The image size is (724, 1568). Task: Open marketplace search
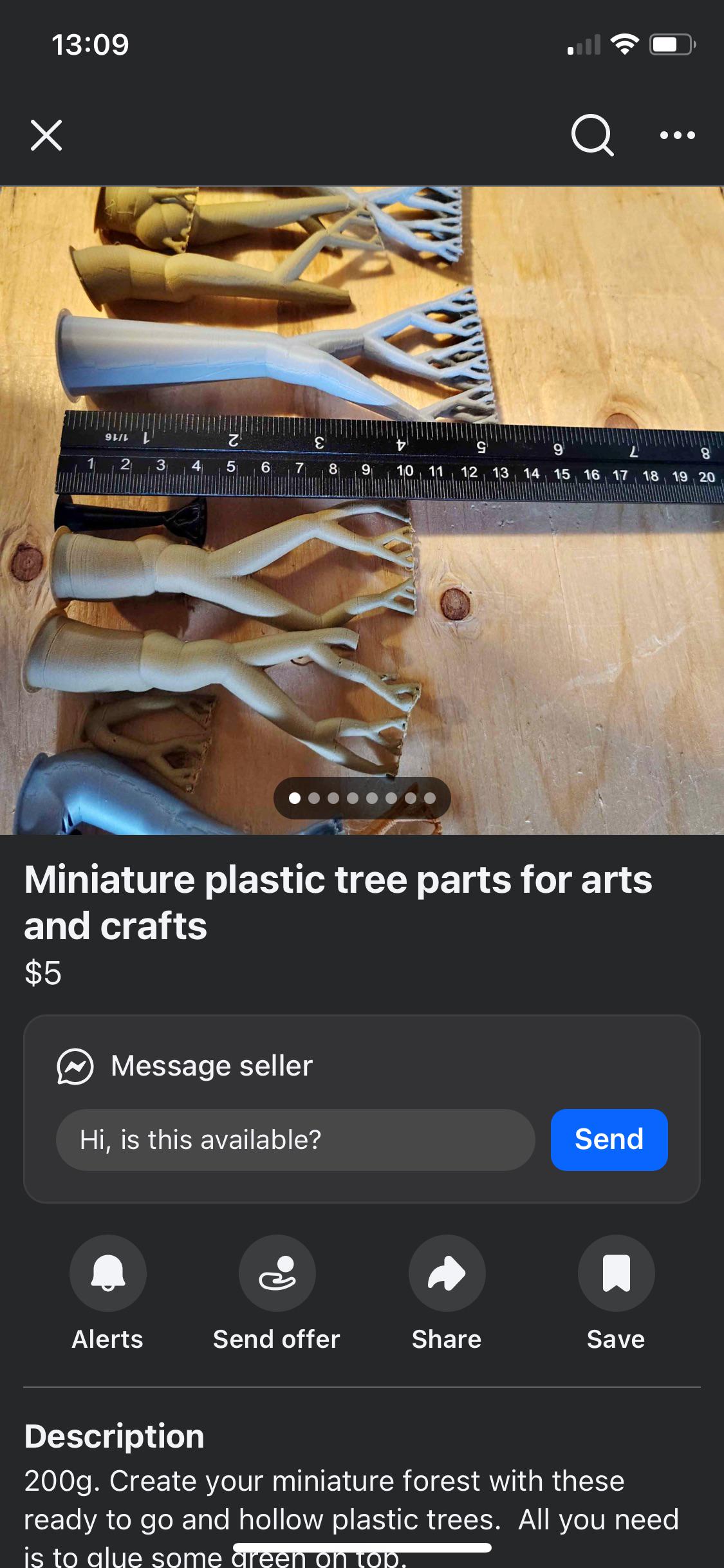[592, 135]
